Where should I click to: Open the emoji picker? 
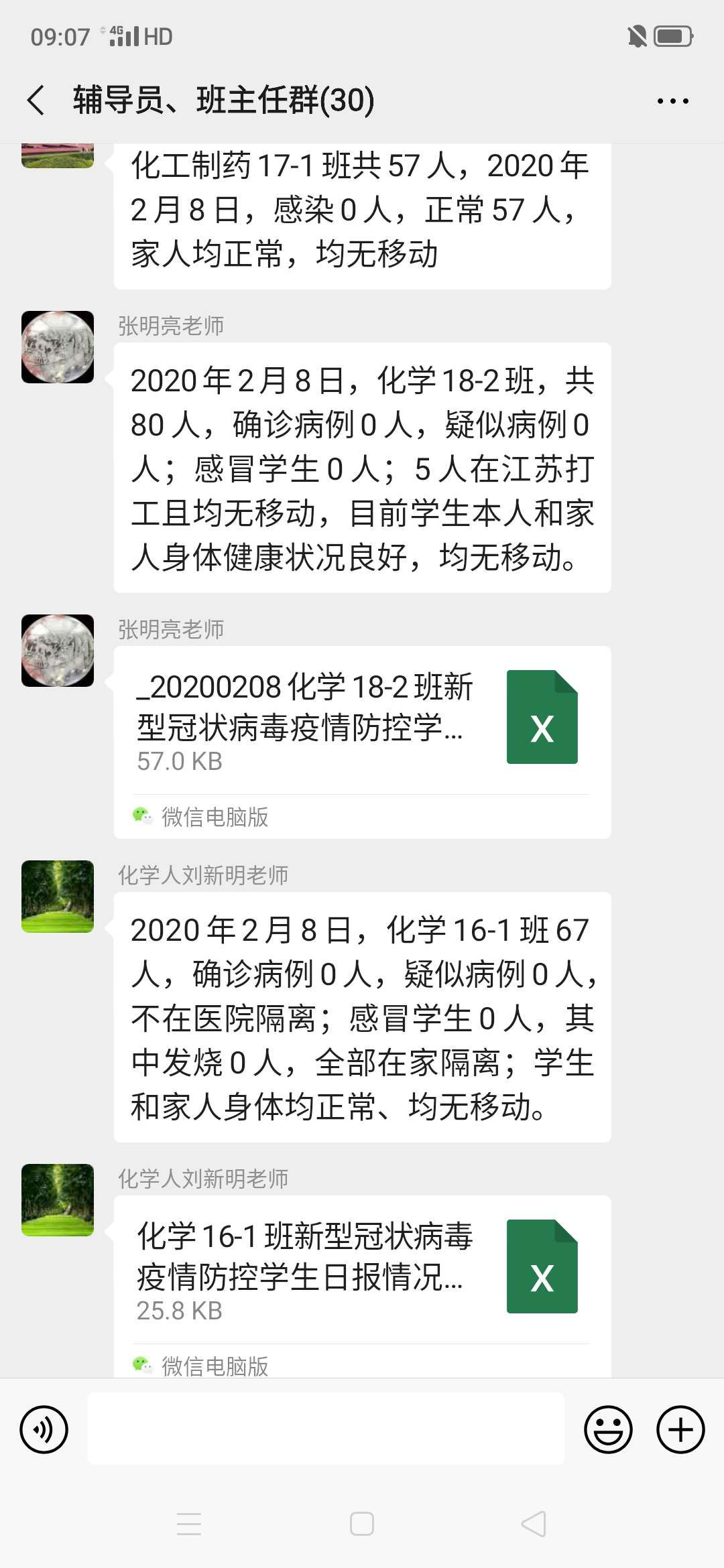[x=608, y=1430]
